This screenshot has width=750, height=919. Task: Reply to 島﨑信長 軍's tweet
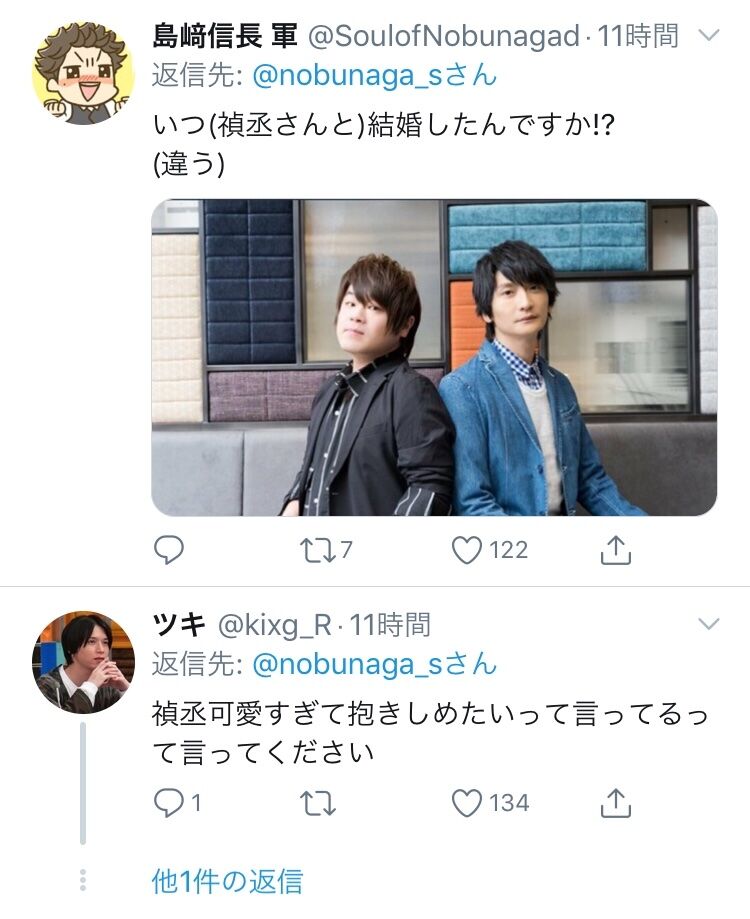pyautogui.click(x=170, y=549)
